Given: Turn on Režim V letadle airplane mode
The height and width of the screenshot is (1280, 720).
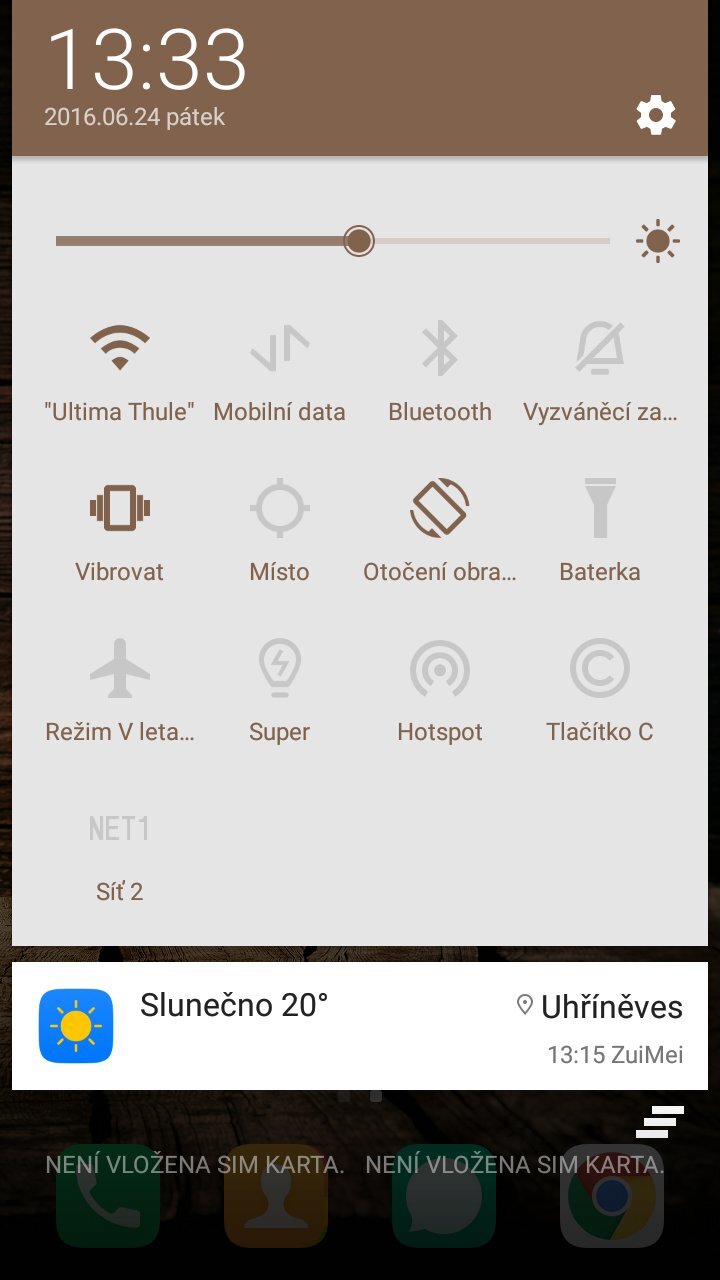Looking at the screenshot, I should [119, 690].
